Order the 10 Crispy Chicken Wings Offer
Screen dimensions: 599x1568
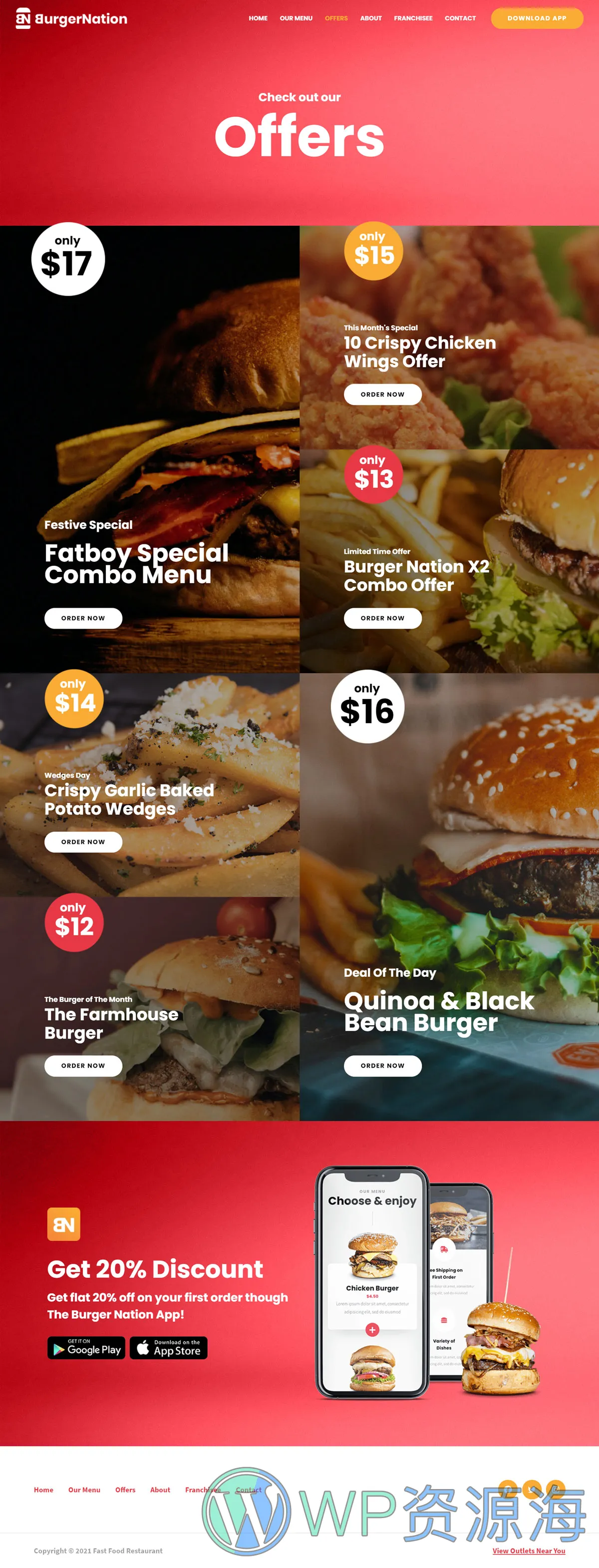pos(382,394)
